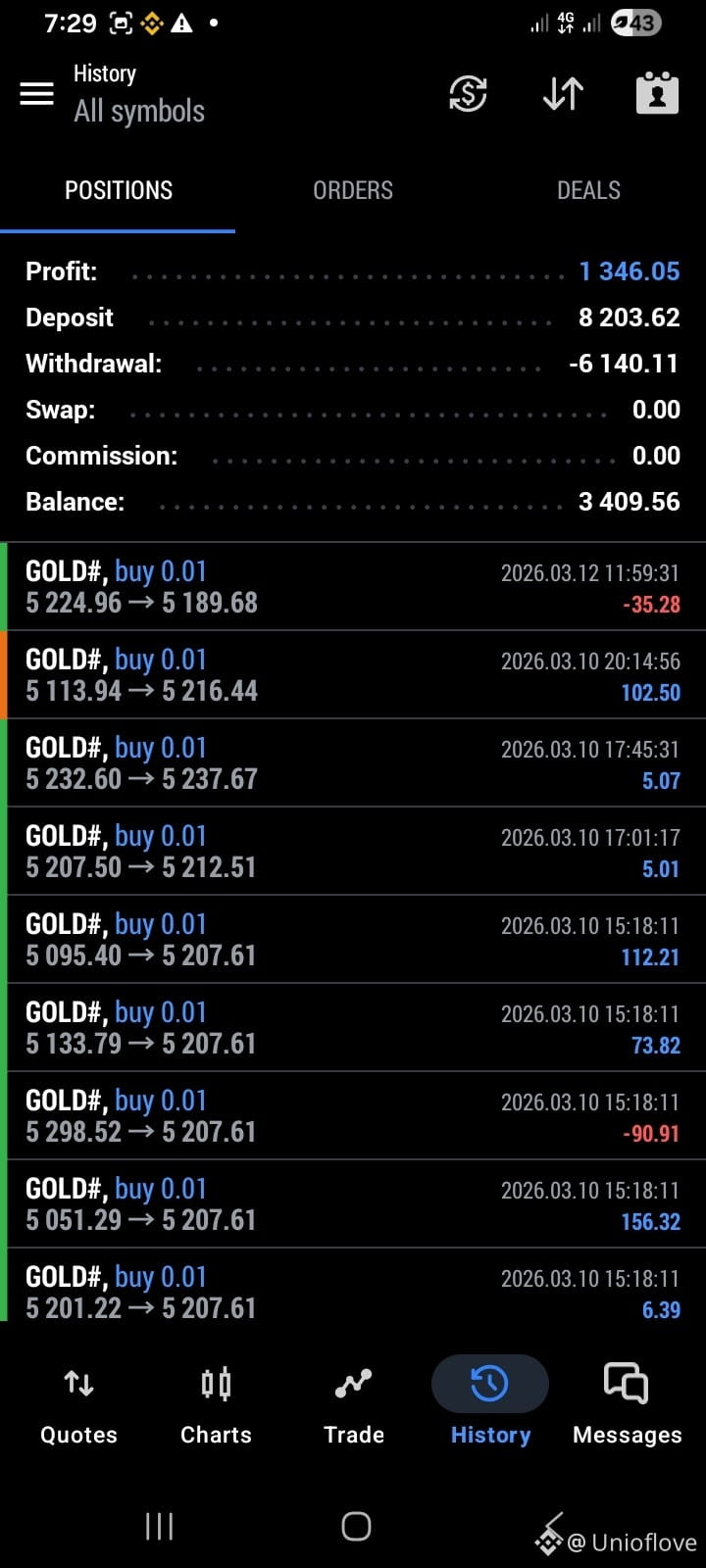Switch to the Trade tab
Viewport: 706px width, 1568px height.
tap(353, 1405)
